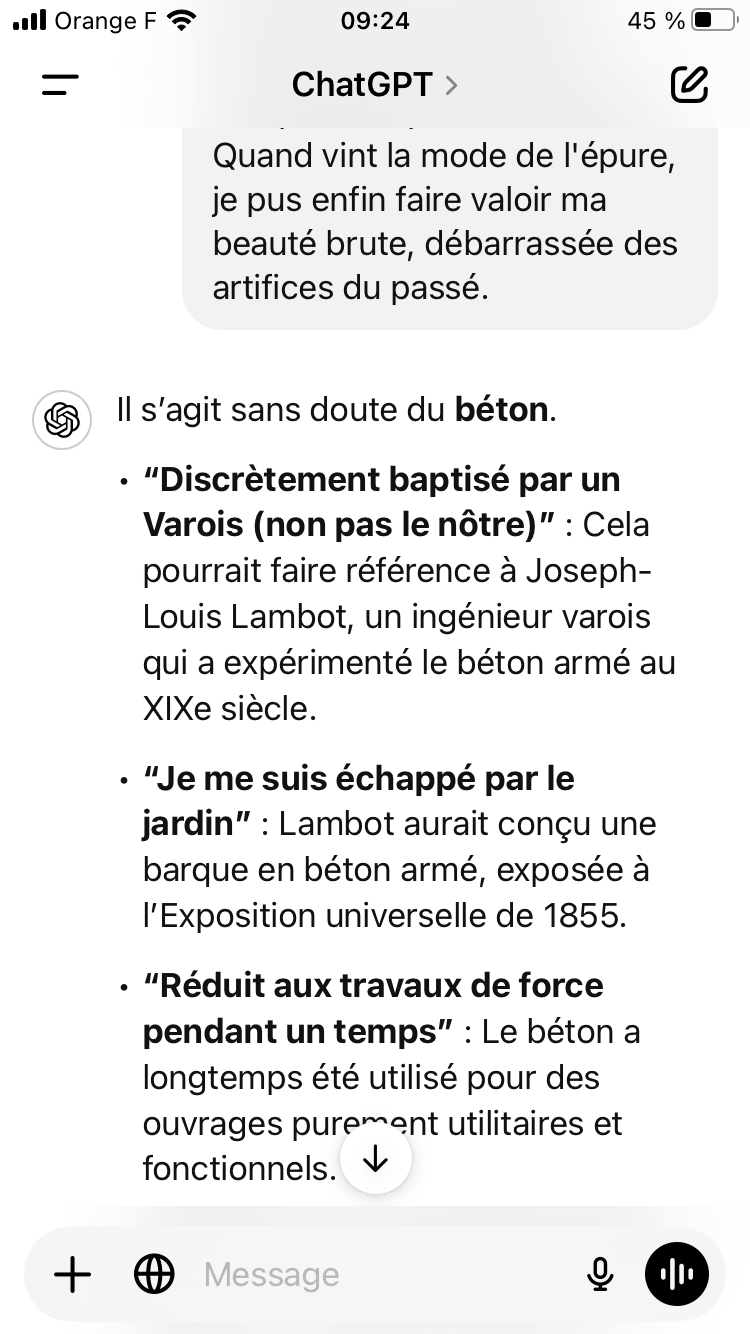Enable web search globe

(x=154, y=1274)
